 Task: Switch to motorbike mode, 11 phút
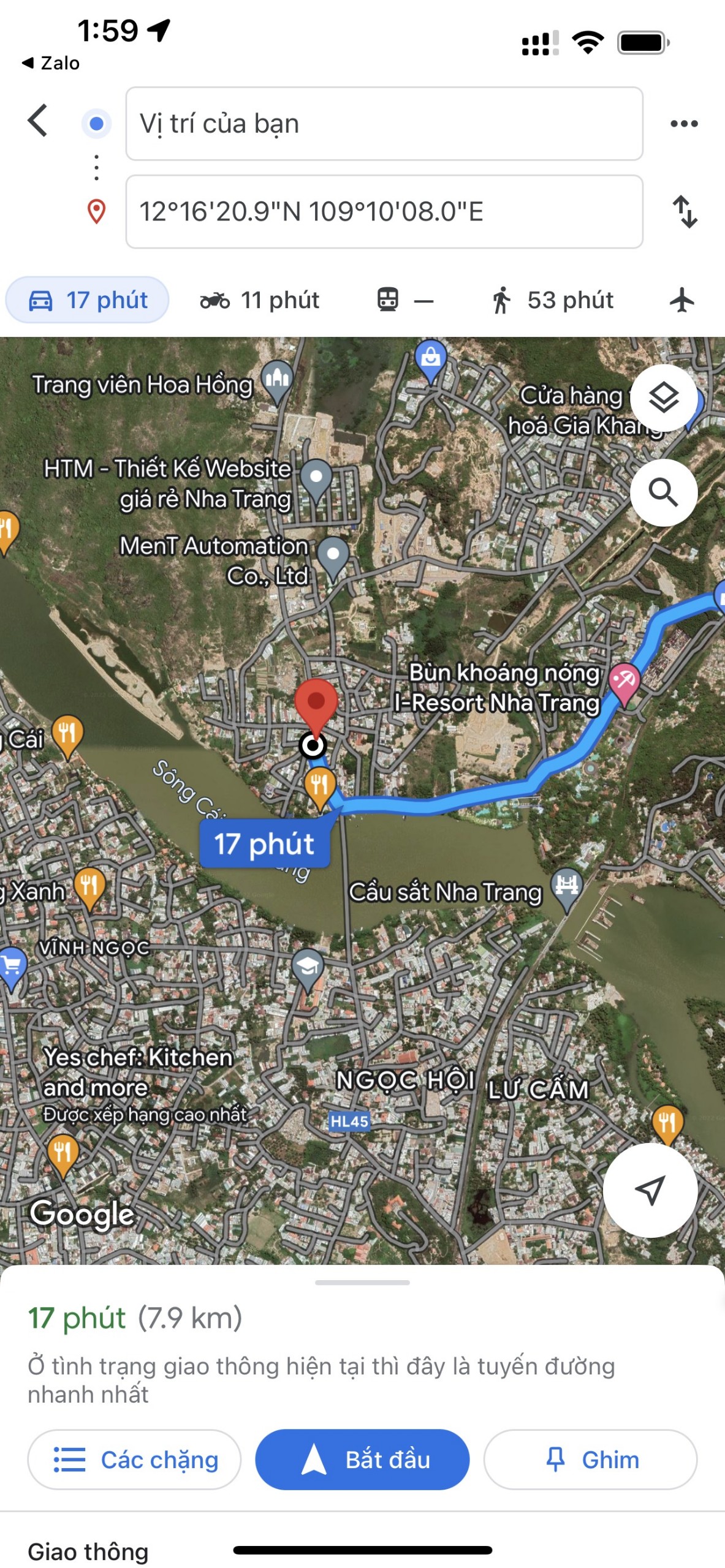tap(260, 300)
